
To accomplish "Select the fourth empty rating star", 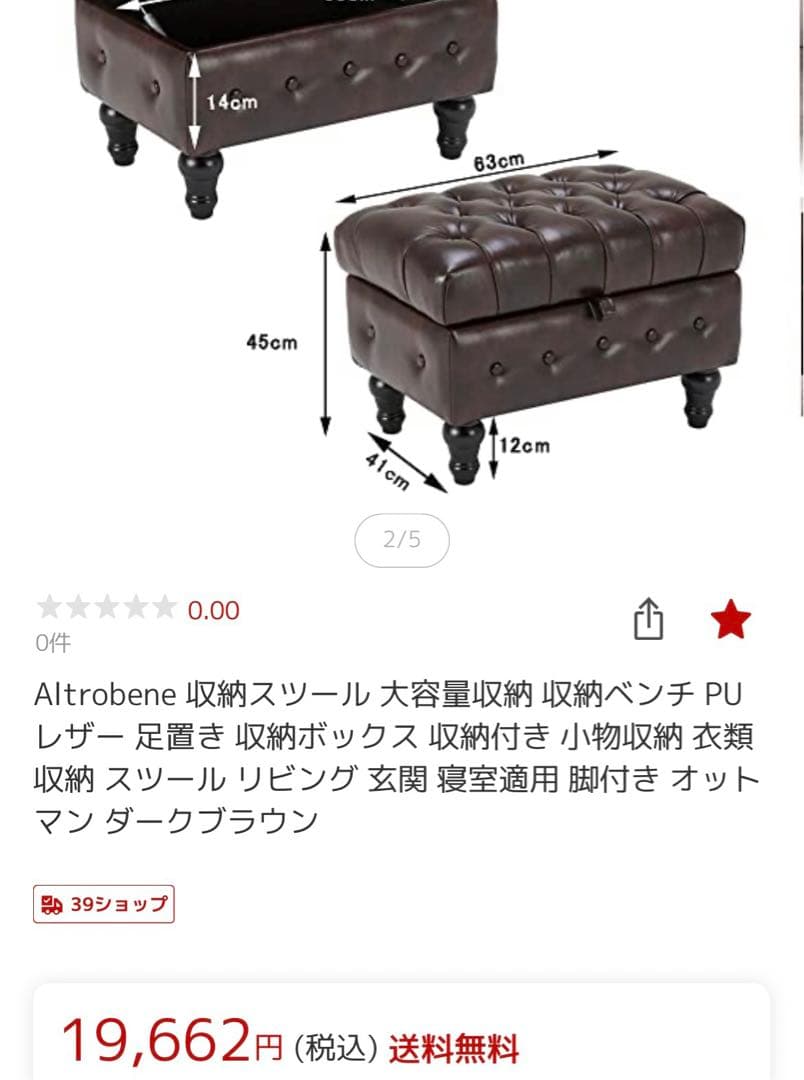I will coord(138,608).
